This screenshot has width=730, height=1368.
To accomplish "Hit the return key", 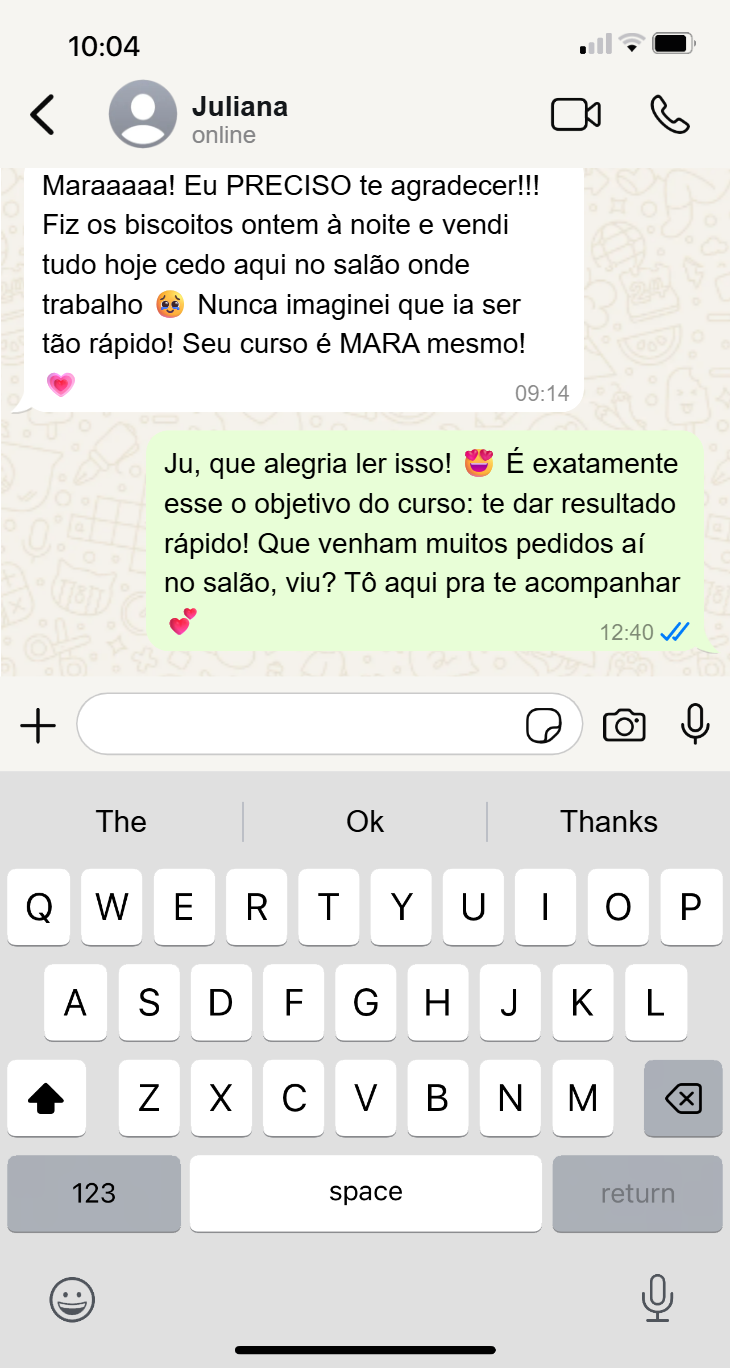I will coord(637,1193).
